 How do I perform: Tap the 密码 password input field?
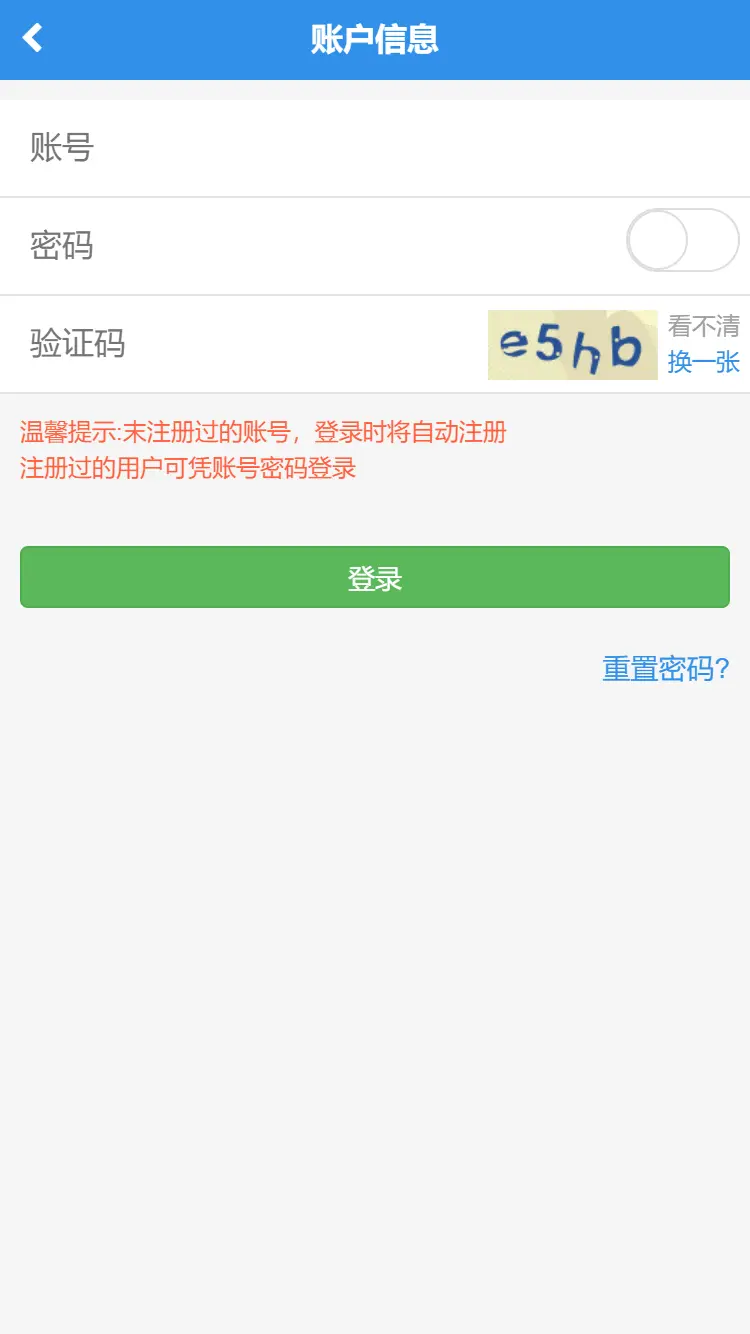coord(350,245)
